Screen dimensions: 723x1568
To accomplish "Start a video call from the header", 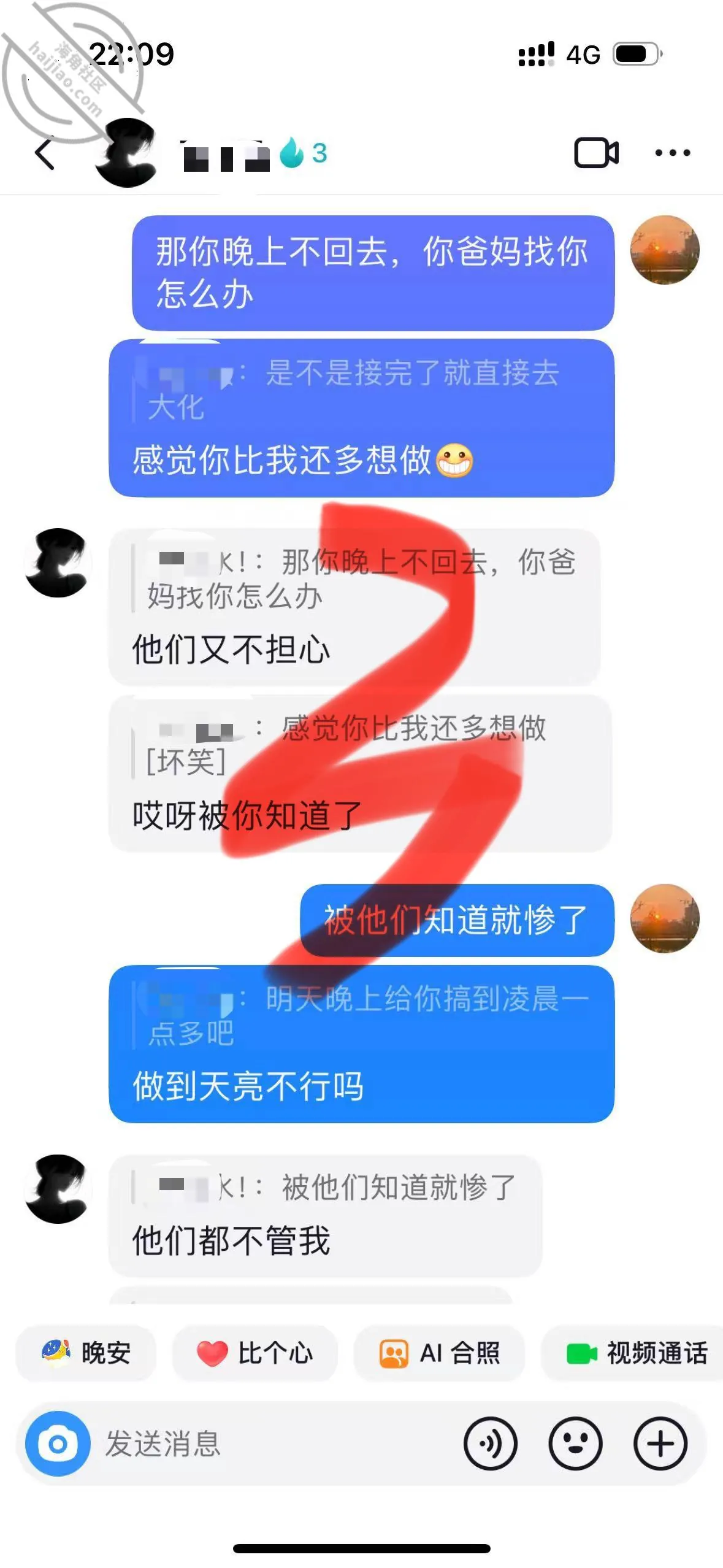I will [x=596, y=153].
